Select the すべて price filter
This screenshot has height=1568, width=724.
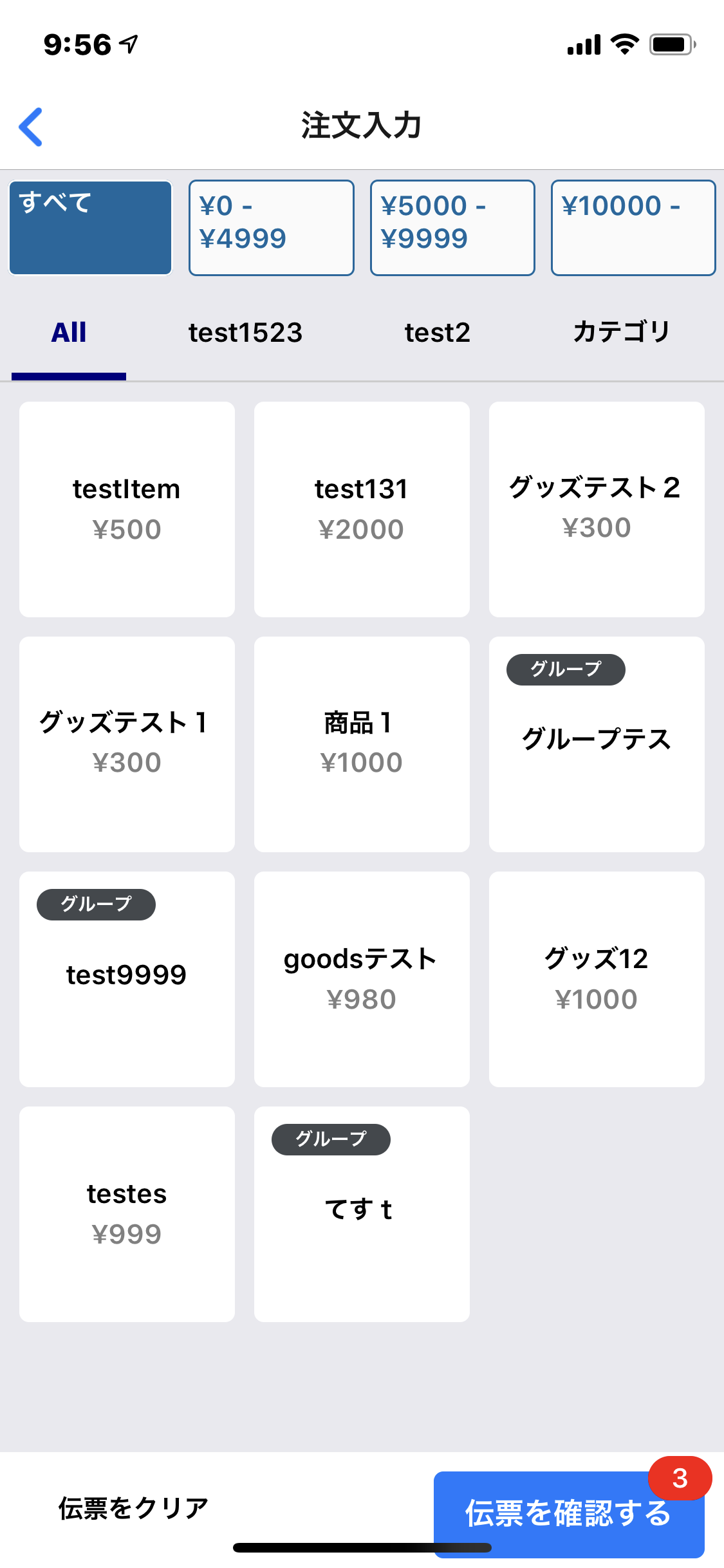(x=90, y=228)
